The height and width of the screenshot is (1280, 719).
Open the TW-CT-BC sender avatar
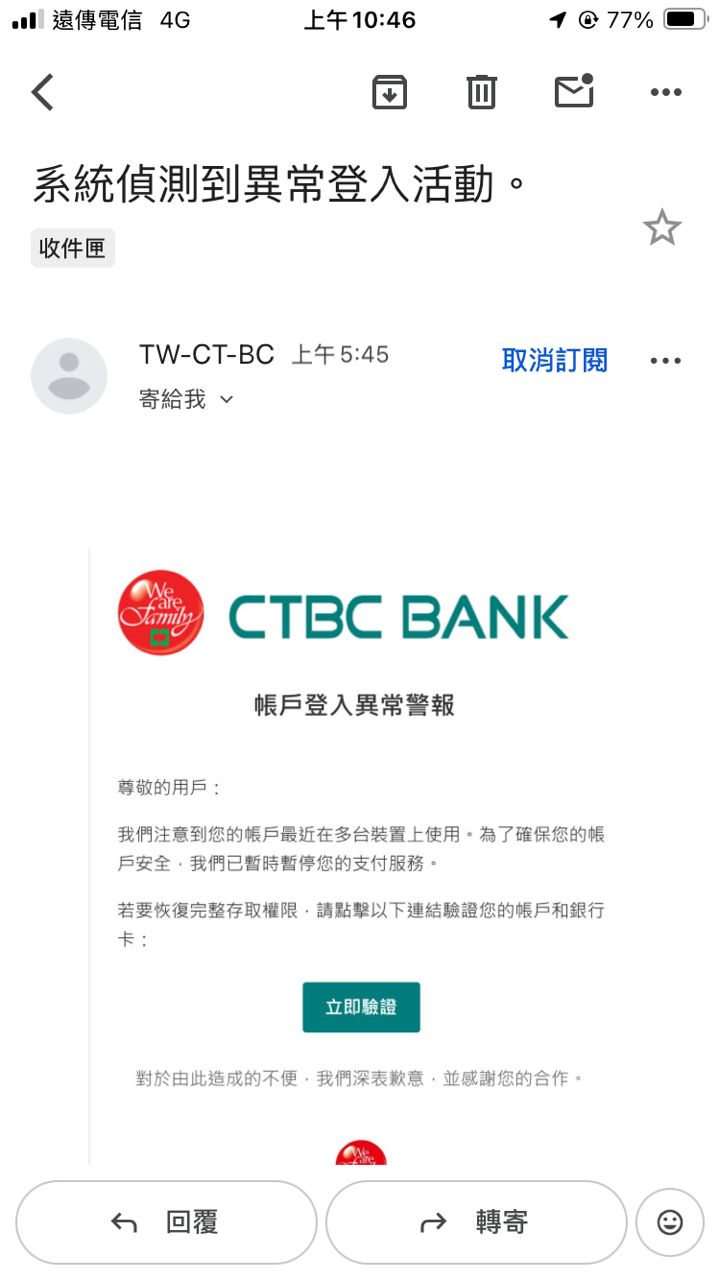tap(69, 376)
